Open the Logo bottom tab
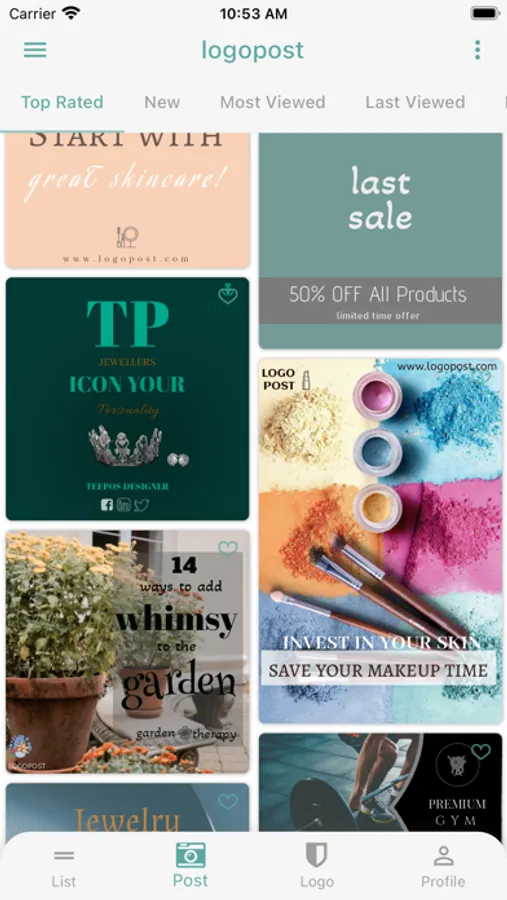 pos(317,865)
